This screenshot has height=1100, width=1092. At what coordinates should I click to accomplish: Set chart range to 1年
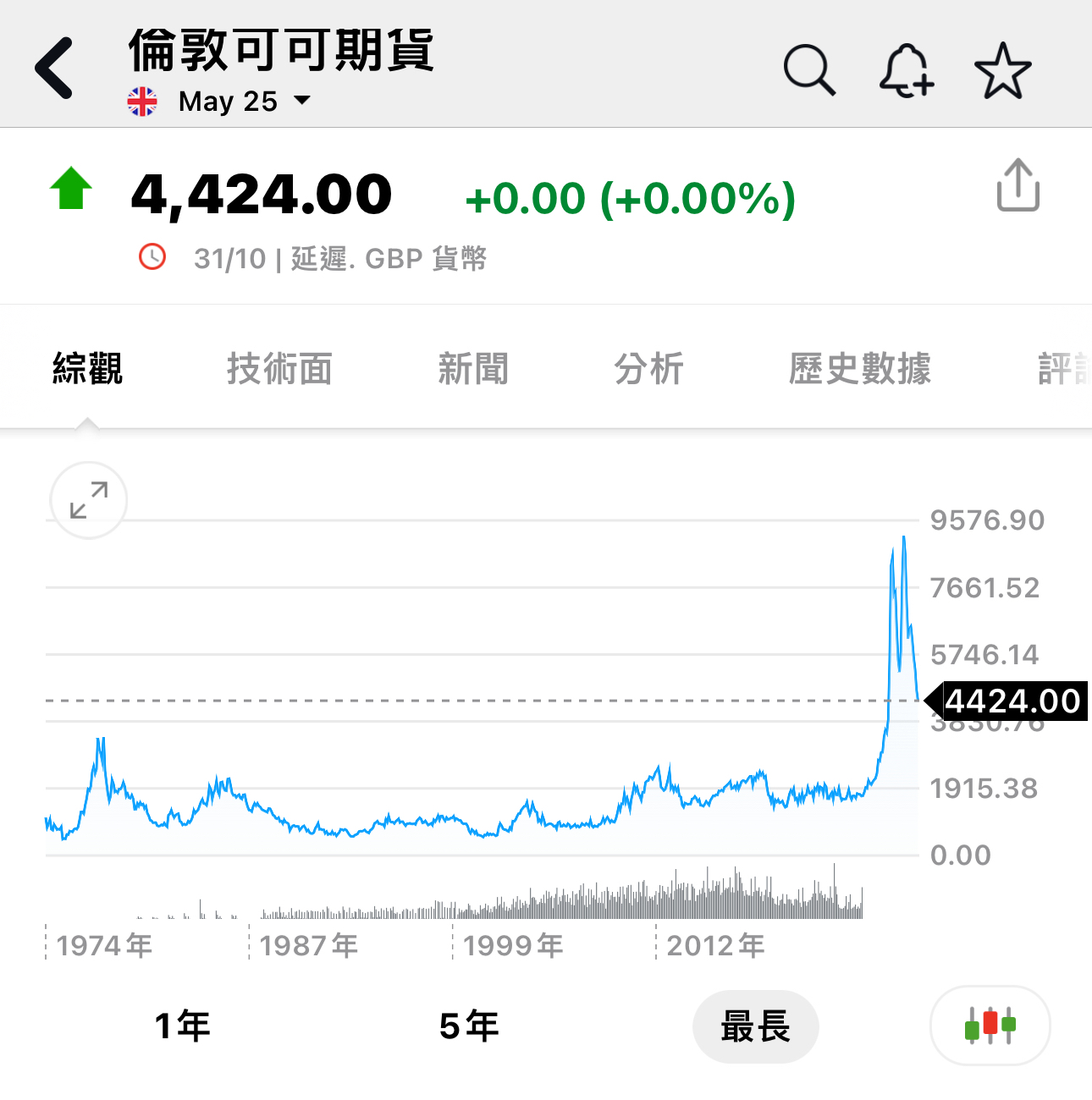point(182,1026)
